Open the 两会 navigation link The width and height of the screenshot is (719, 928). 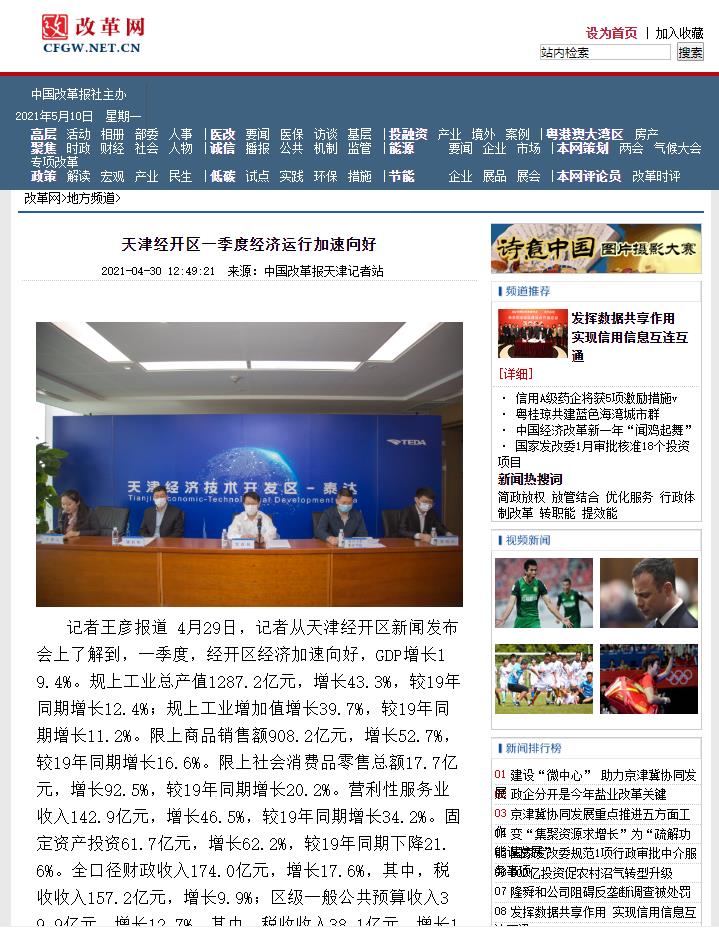pos(631,148)
